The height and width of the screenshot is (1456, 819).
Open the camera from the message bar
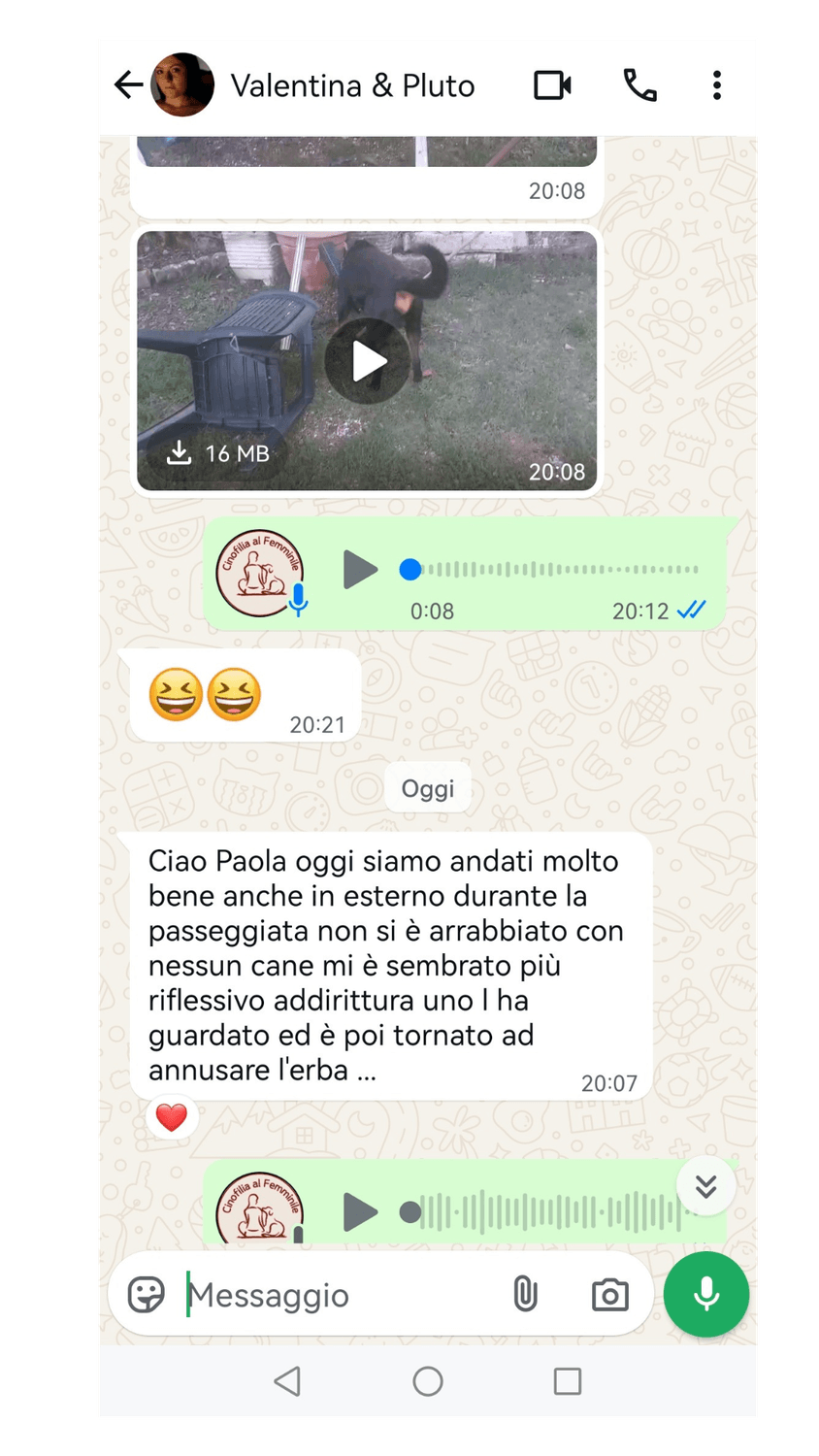(609, 1295)
